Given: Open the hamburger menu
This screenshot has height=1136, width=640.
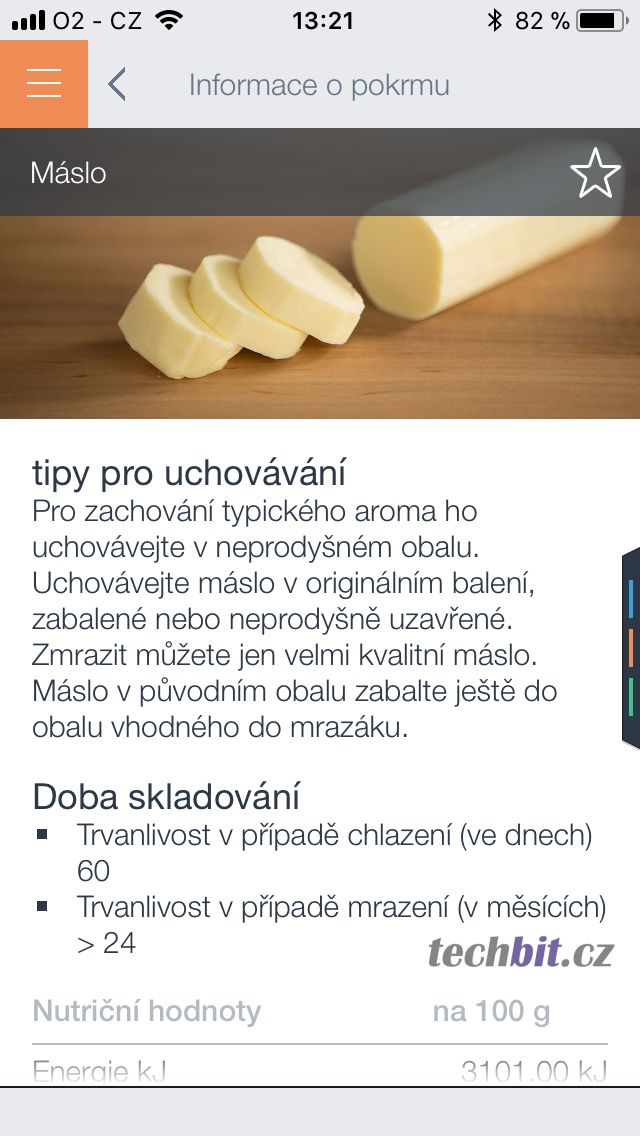Looking at the screenshot, I should (44, 84).
